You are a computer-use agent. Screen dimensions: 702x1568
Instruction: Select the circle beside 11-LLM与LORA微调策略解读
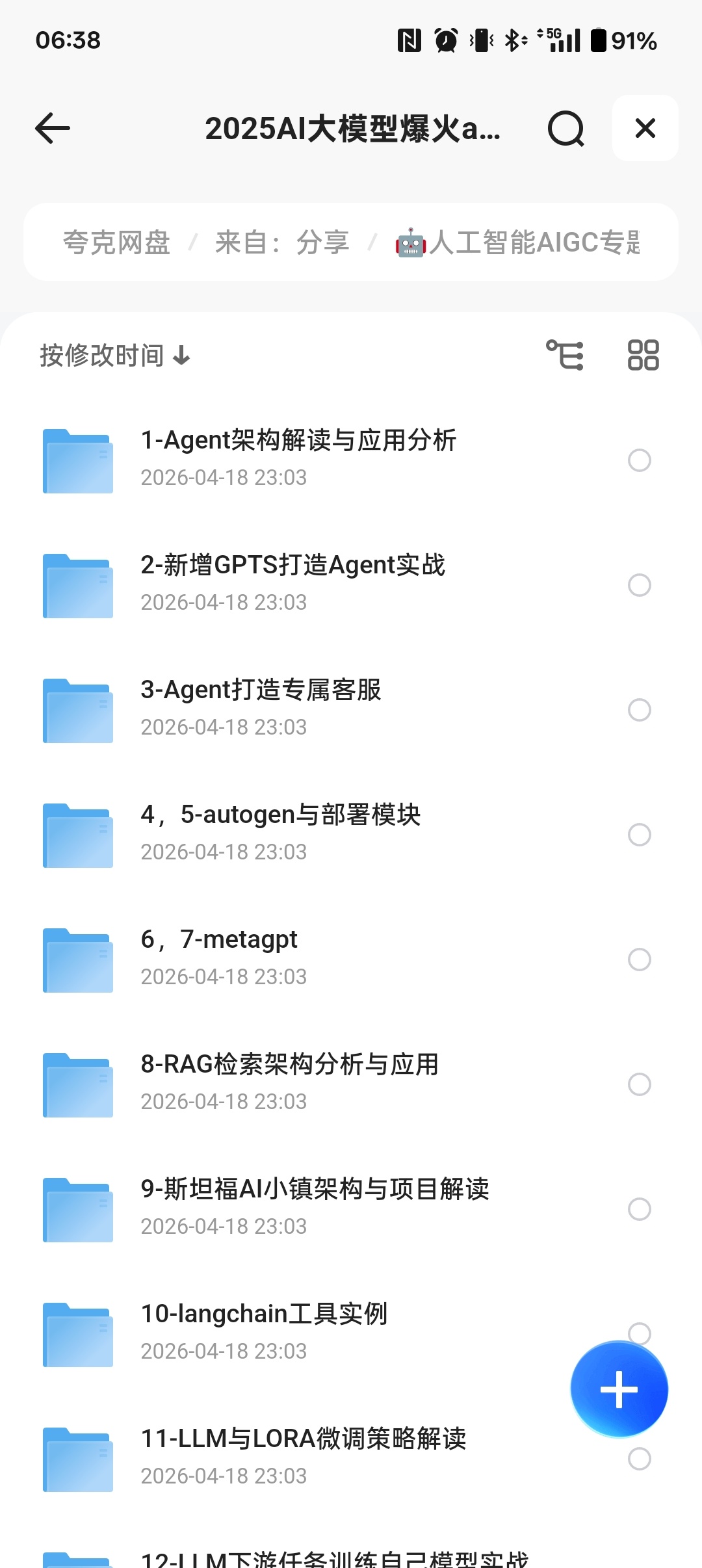coord(639,1459)
